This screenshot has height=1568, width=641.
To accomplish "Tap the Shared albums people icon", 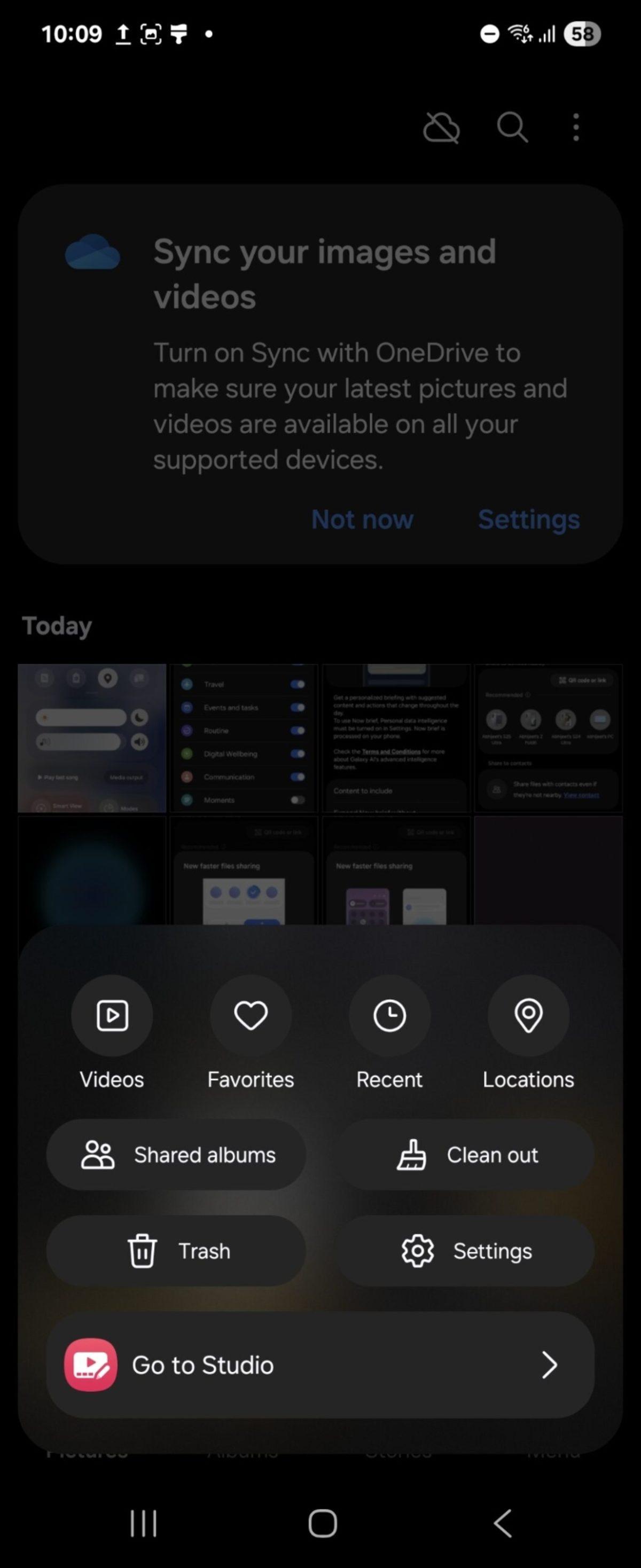I will click(x=97, y=1155).
